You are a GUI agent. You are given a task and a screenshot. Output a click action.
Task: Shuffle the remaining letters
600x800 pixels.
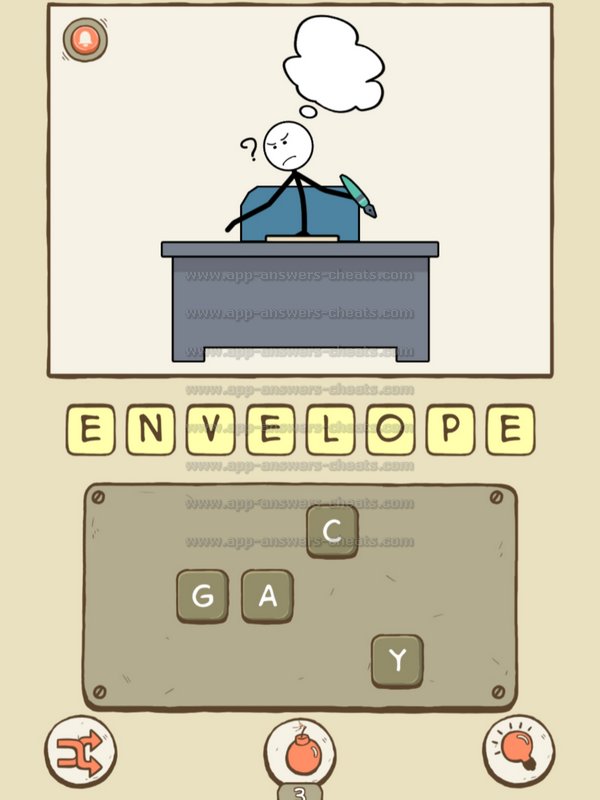click(80, 751)
